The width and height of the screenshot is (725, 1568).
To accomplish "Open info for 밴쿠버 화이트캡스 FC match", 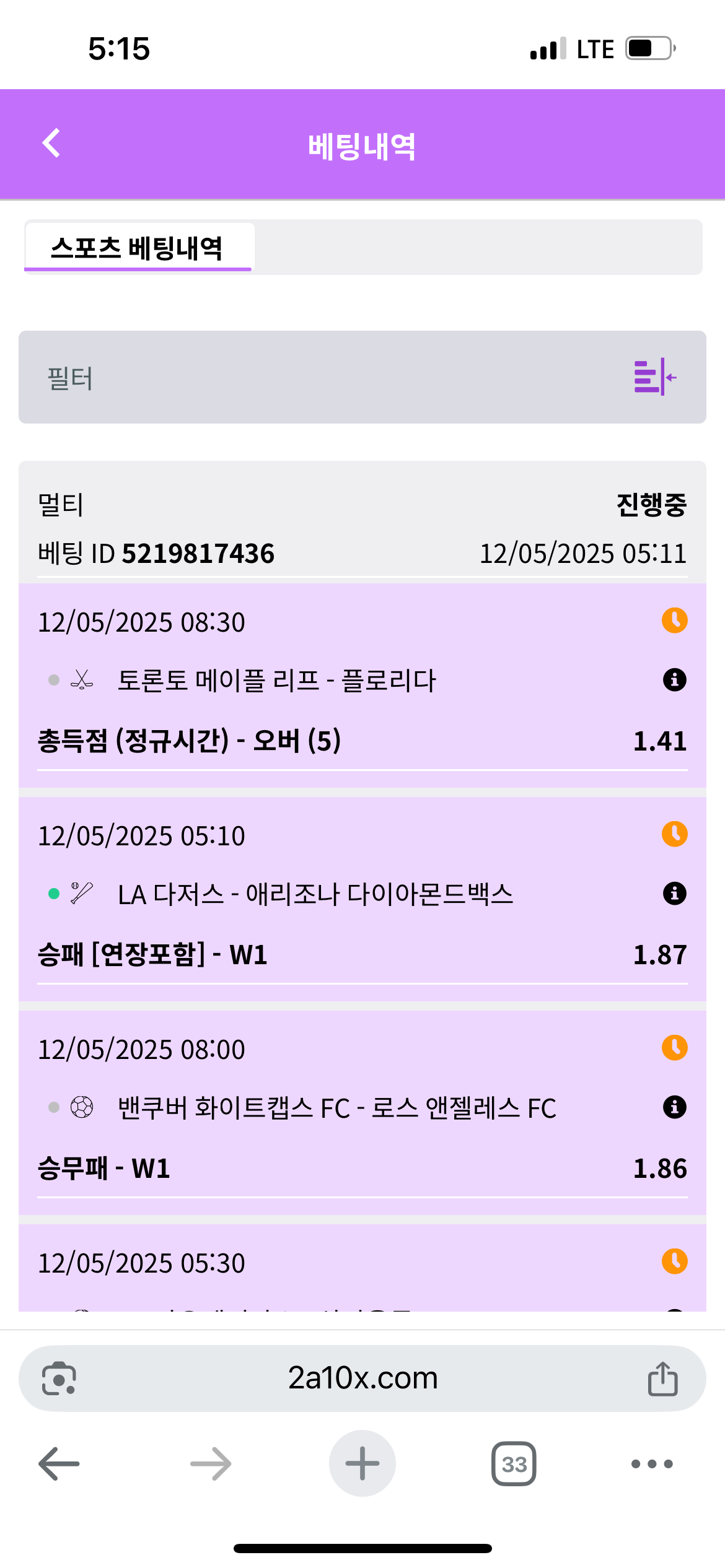I will click(x=674, y=1107).
